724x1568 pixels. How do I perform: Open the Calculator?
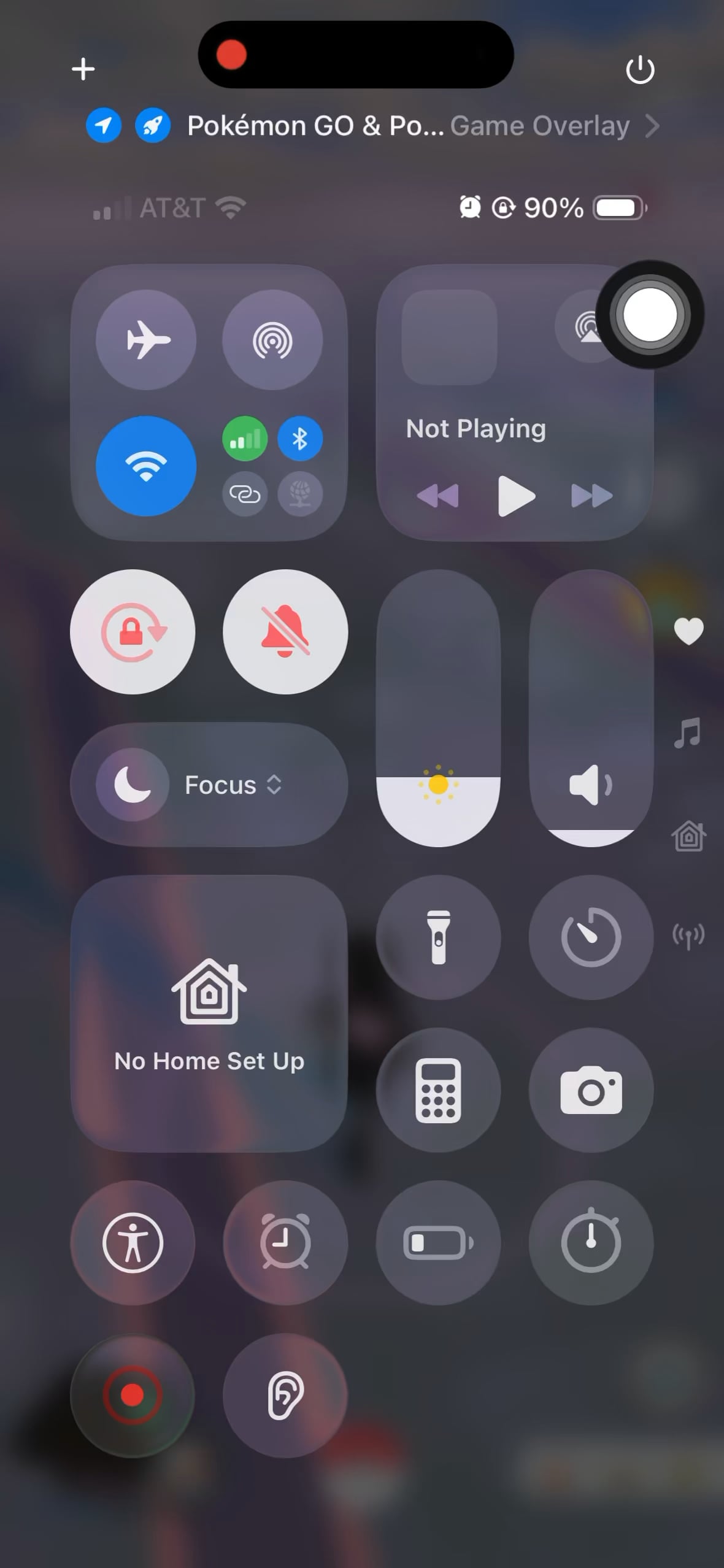click(438, 1090)
